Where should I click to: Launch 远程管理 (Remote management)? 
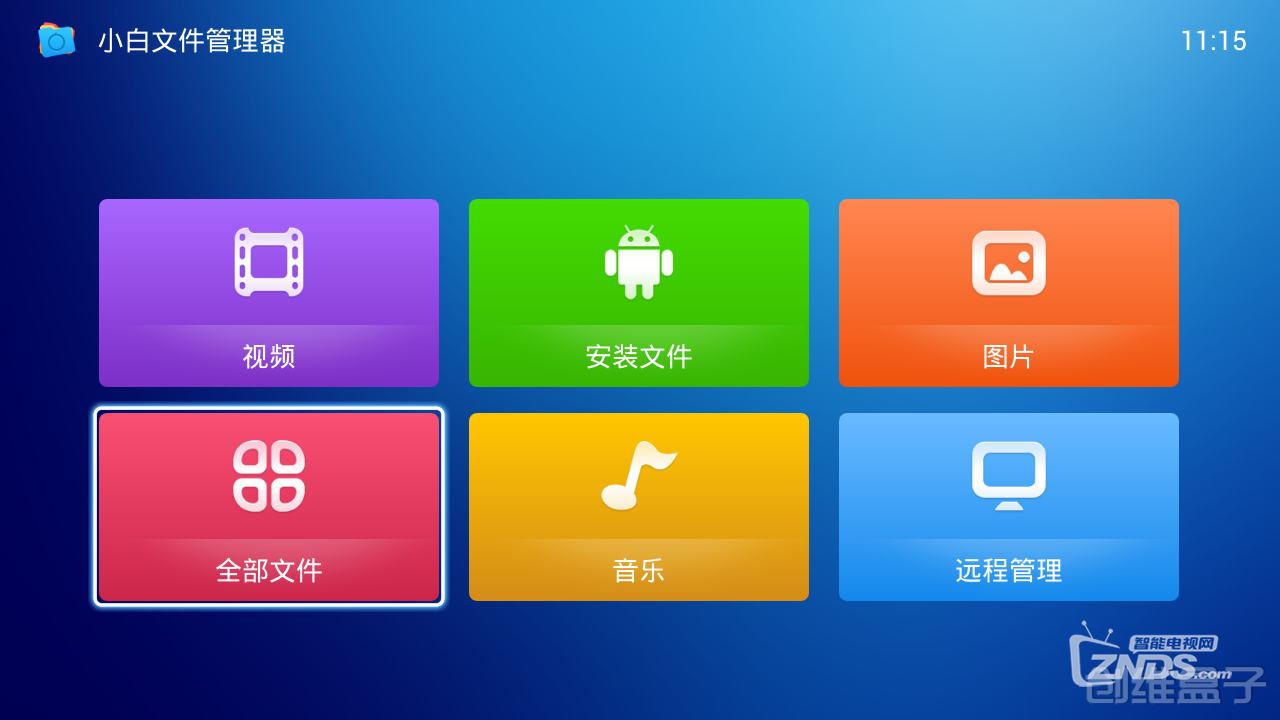[1008, 506]
